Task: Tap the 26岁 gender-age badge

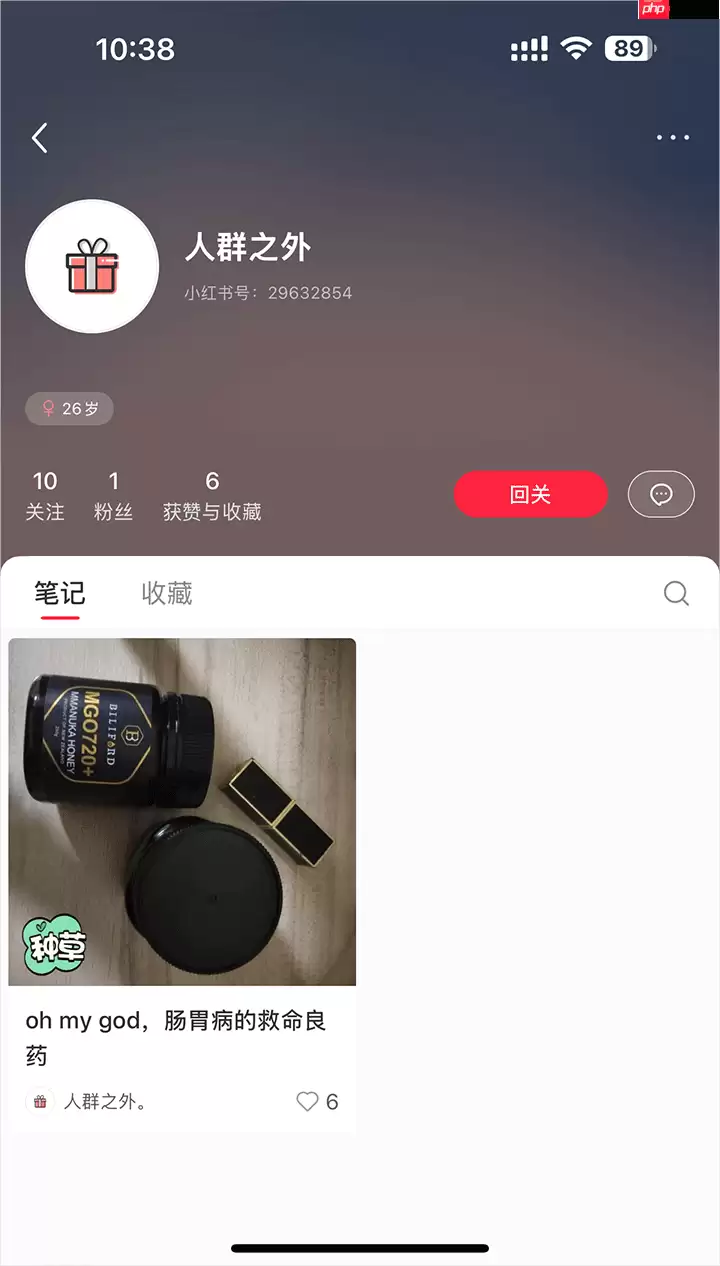Action: point(69,408)
